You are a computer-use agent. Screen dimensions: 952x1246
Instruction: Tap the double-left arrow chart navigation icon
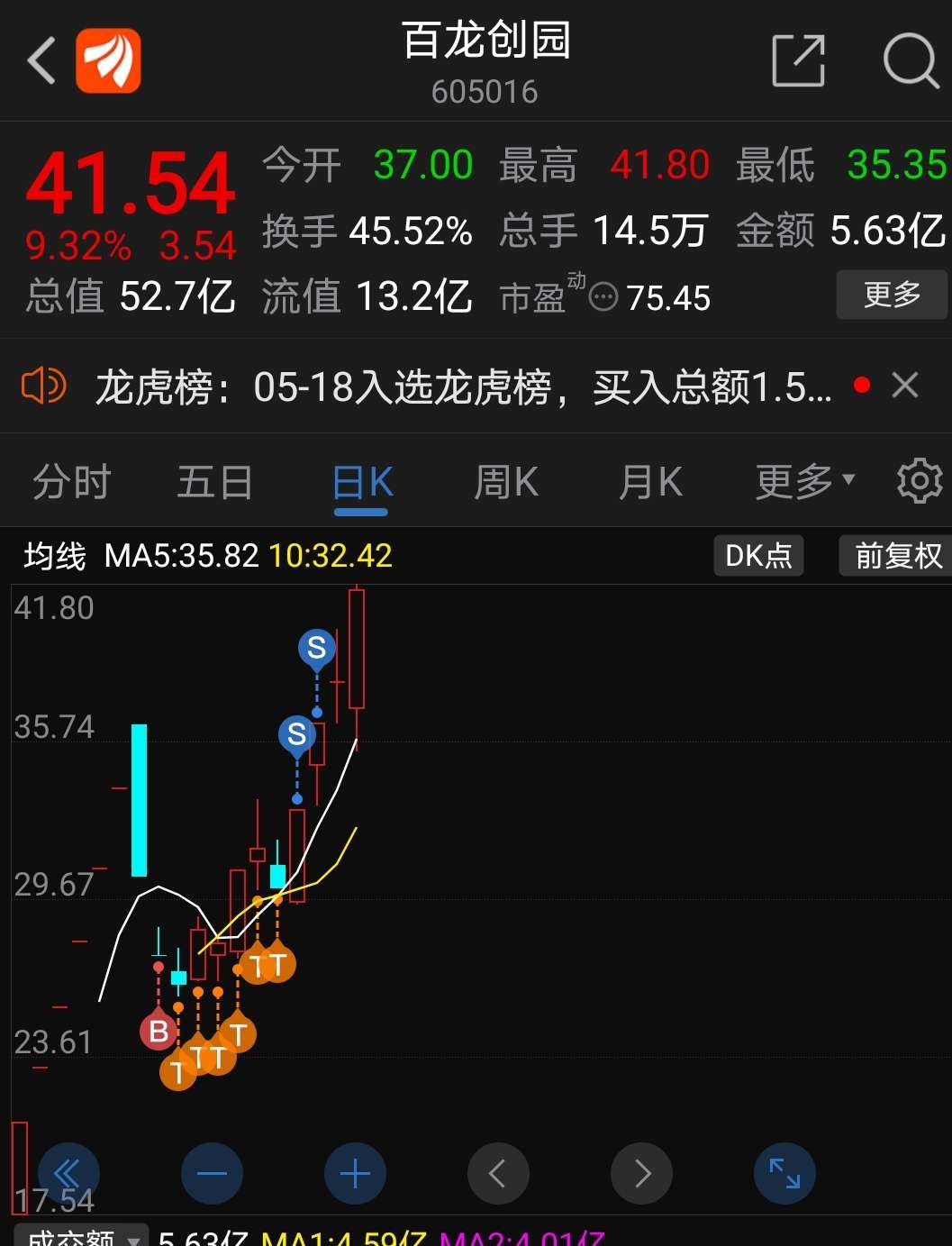coord(68,1174)
